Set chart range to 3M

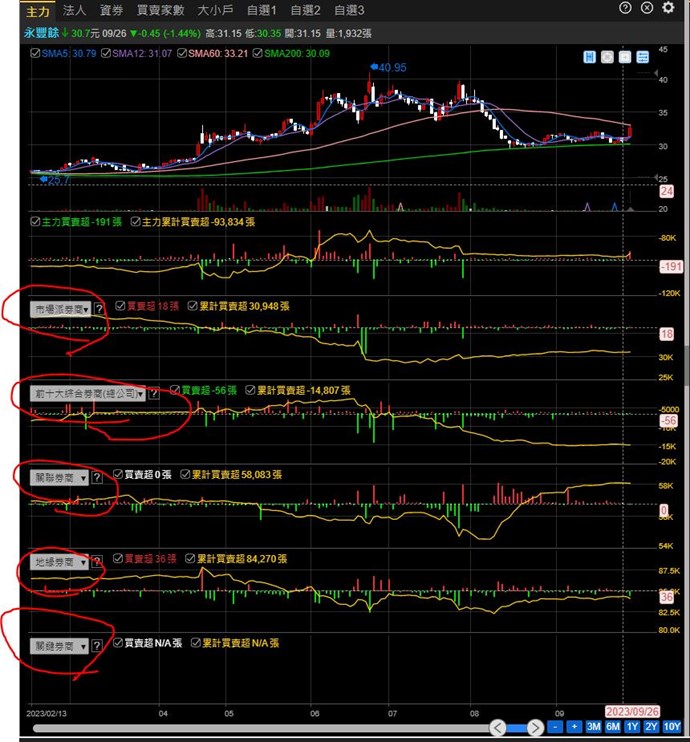click(x=593, y=727)
